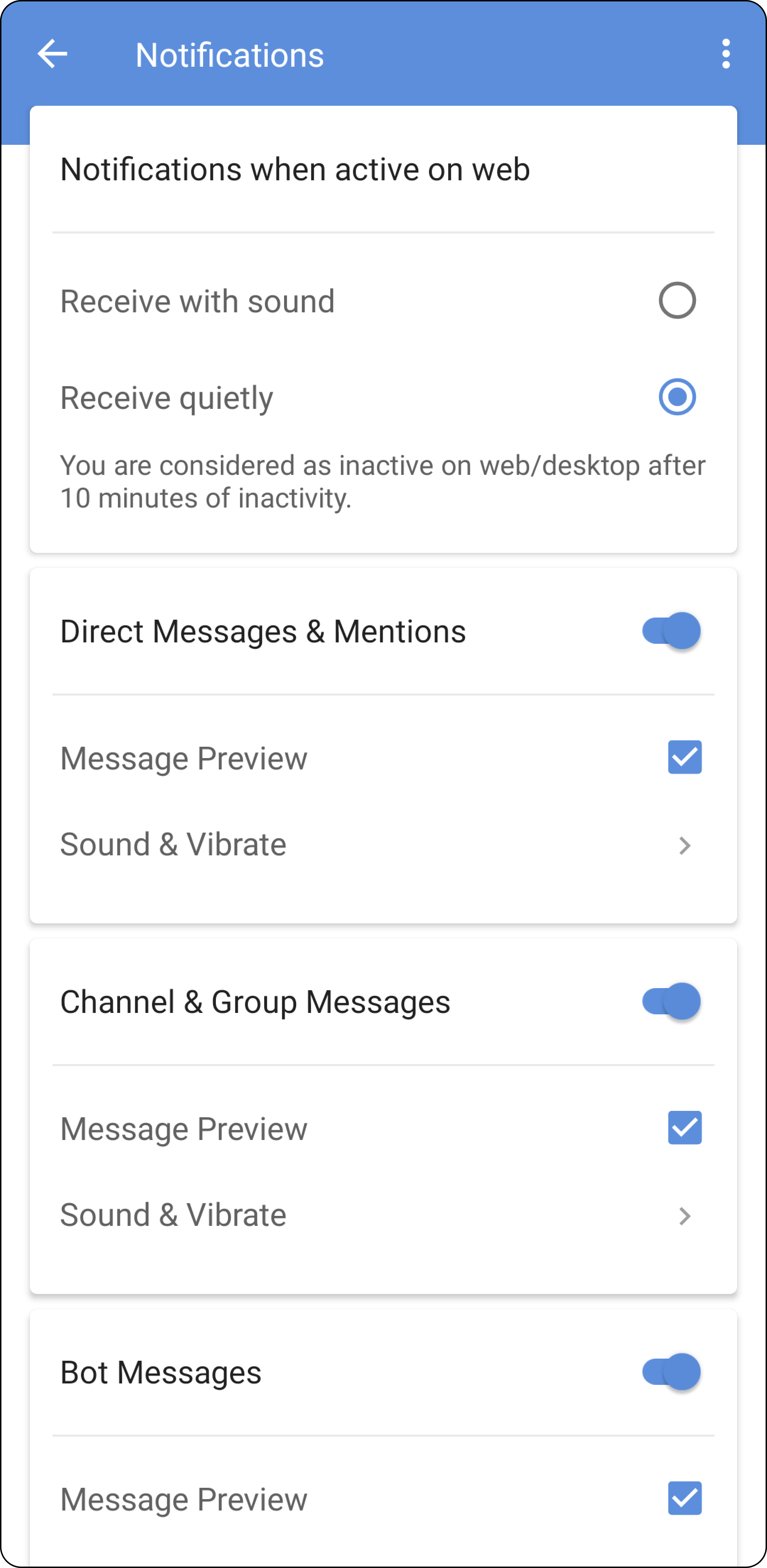
Task: Toggle Direct Messages & Mentions switch
Action: tap(671, 631)
